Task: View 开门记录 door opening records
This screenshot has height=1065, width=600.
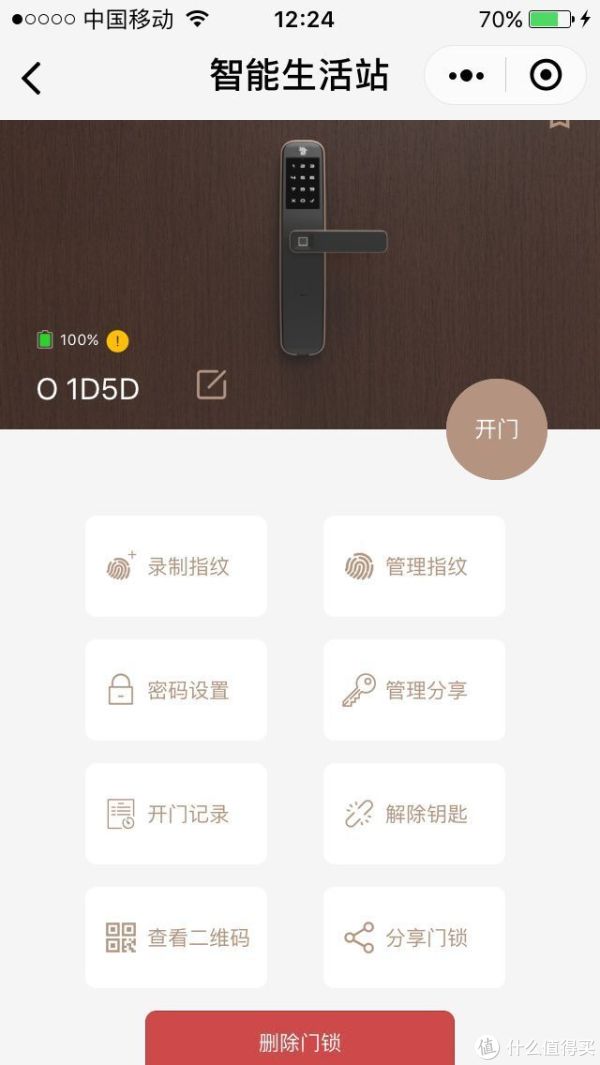Action: tap(176, 814)
